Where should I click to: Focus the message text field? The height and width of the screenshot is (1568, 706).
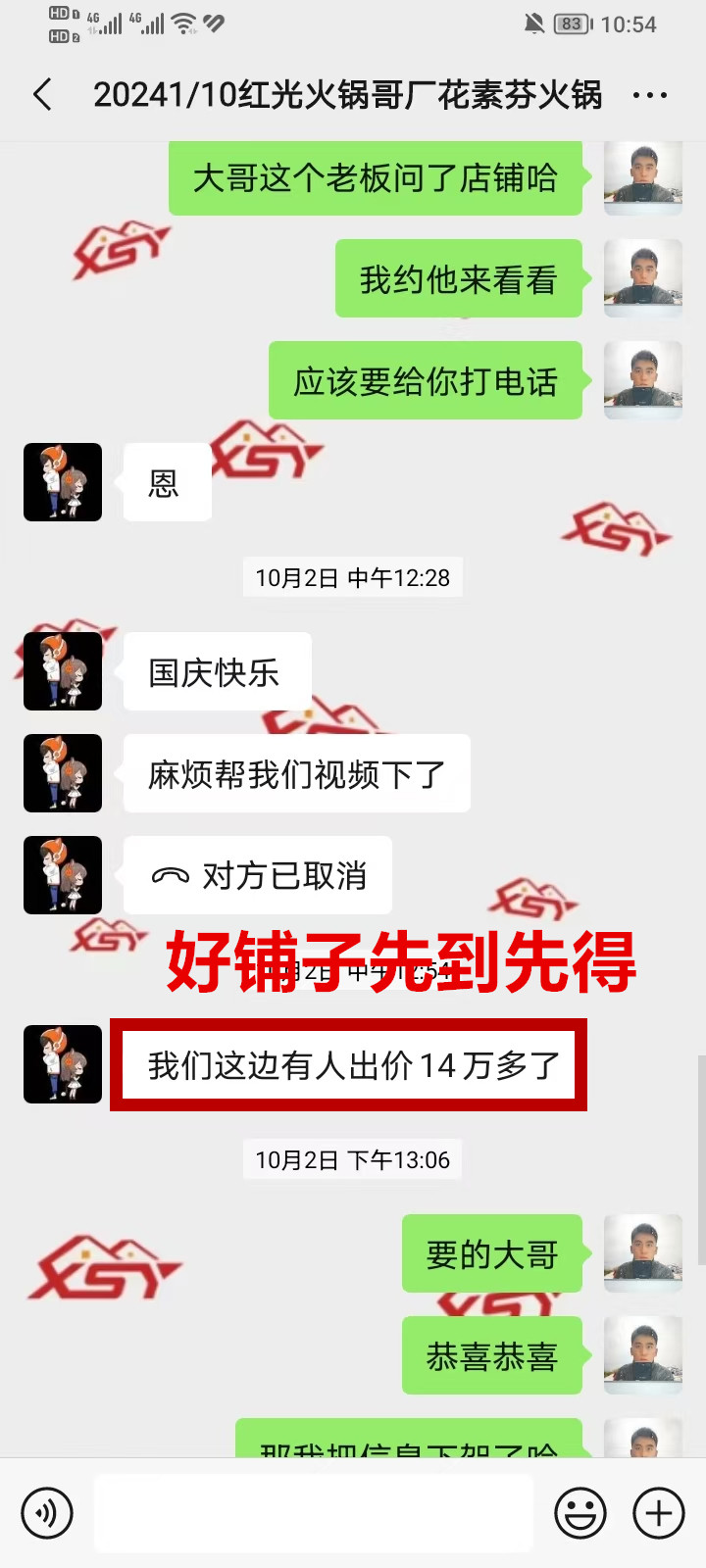tap(314, 1512)
